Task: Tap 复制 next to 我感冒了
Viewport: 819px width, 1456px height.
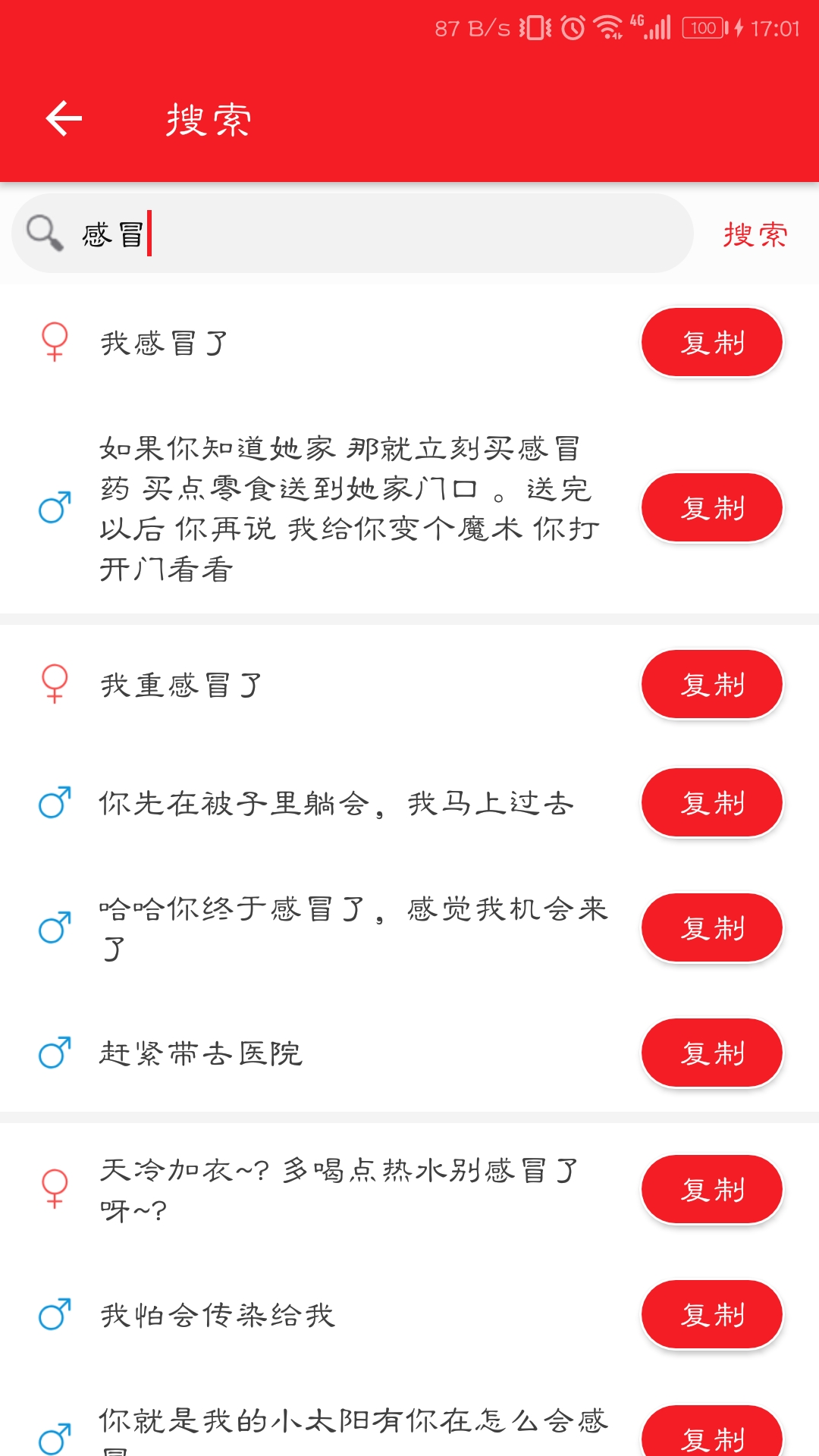Action: [711, 342]
